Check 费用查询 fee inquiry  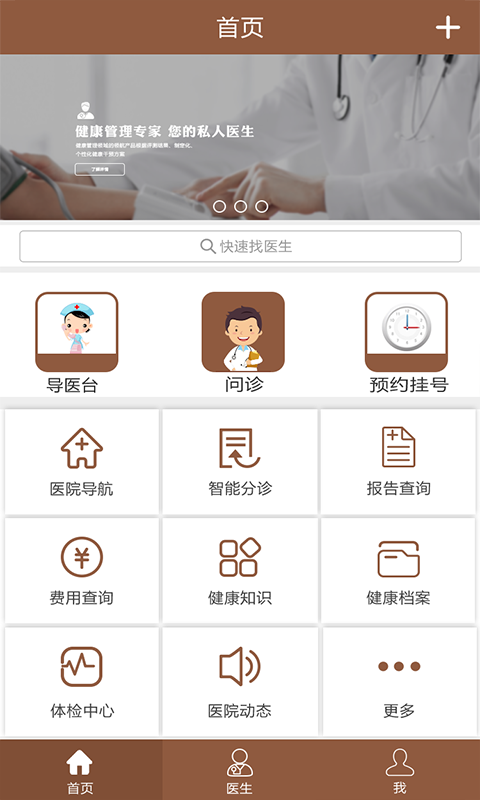pos(82,570)
